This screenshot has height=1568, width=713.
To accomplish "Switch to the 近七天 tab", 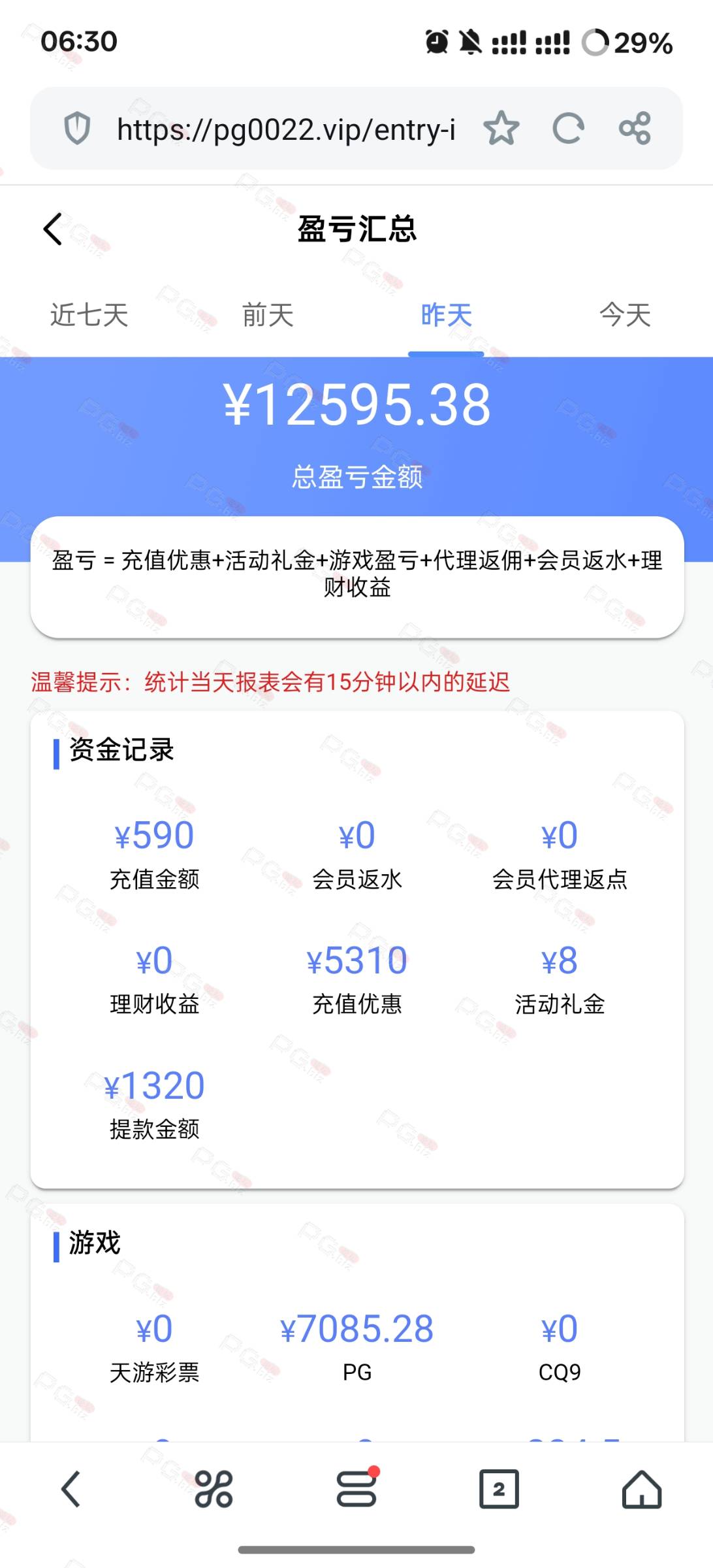I will (x=89, y=315).
